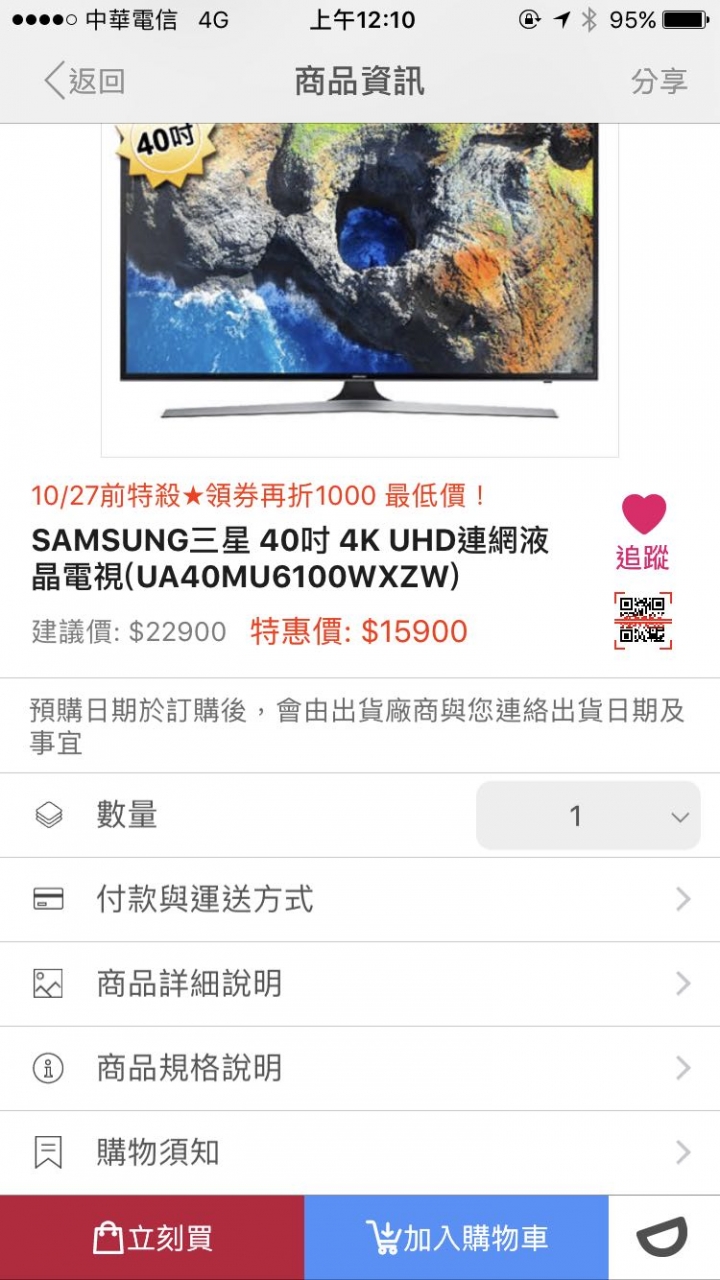View 商品詳細說明
This screenshot has width=720, height=1280.
click(360, 983)
